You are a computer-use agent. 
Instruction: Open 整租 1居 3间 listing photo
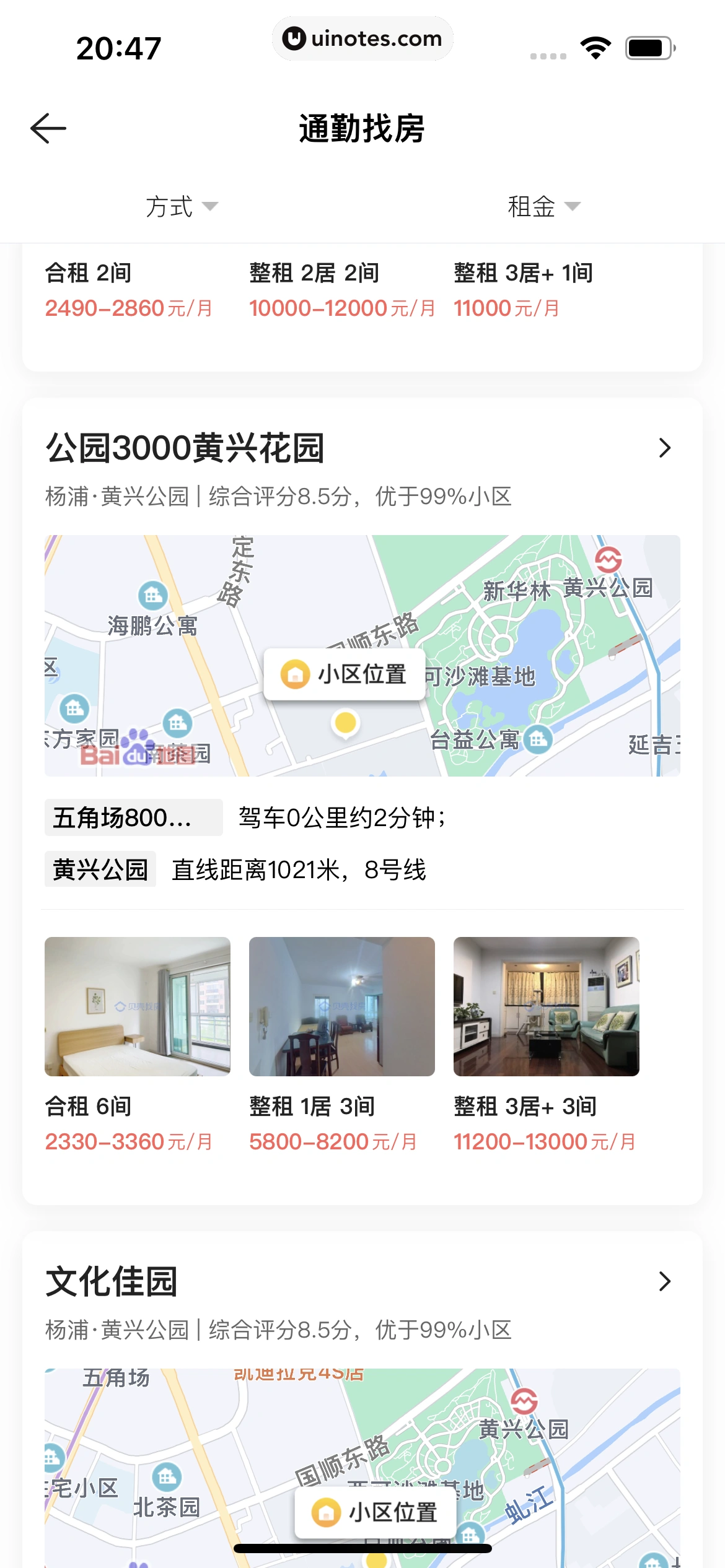coord(342,1006)
